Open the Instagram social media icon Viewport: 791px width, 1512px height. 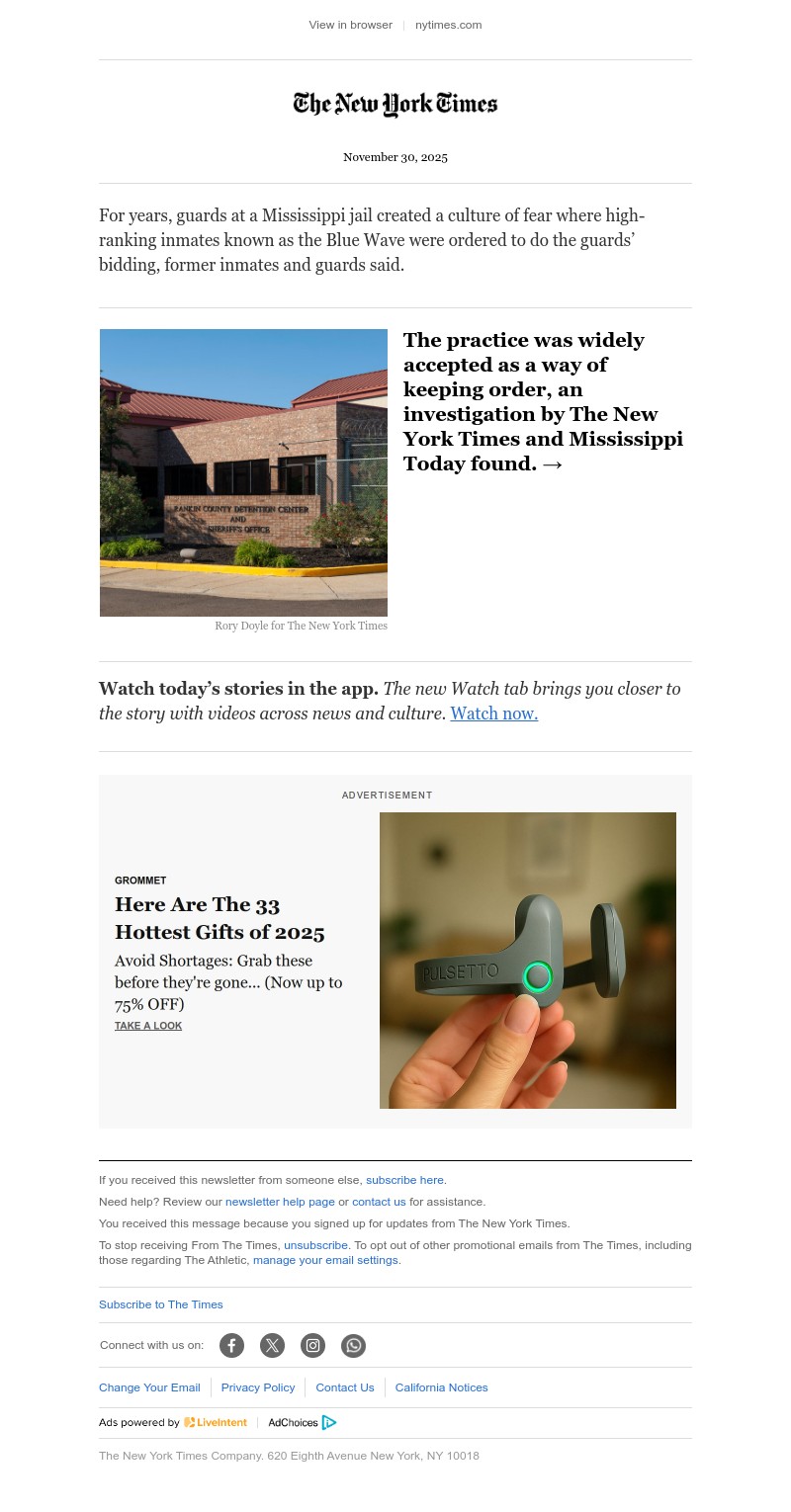pos(312,1345)
